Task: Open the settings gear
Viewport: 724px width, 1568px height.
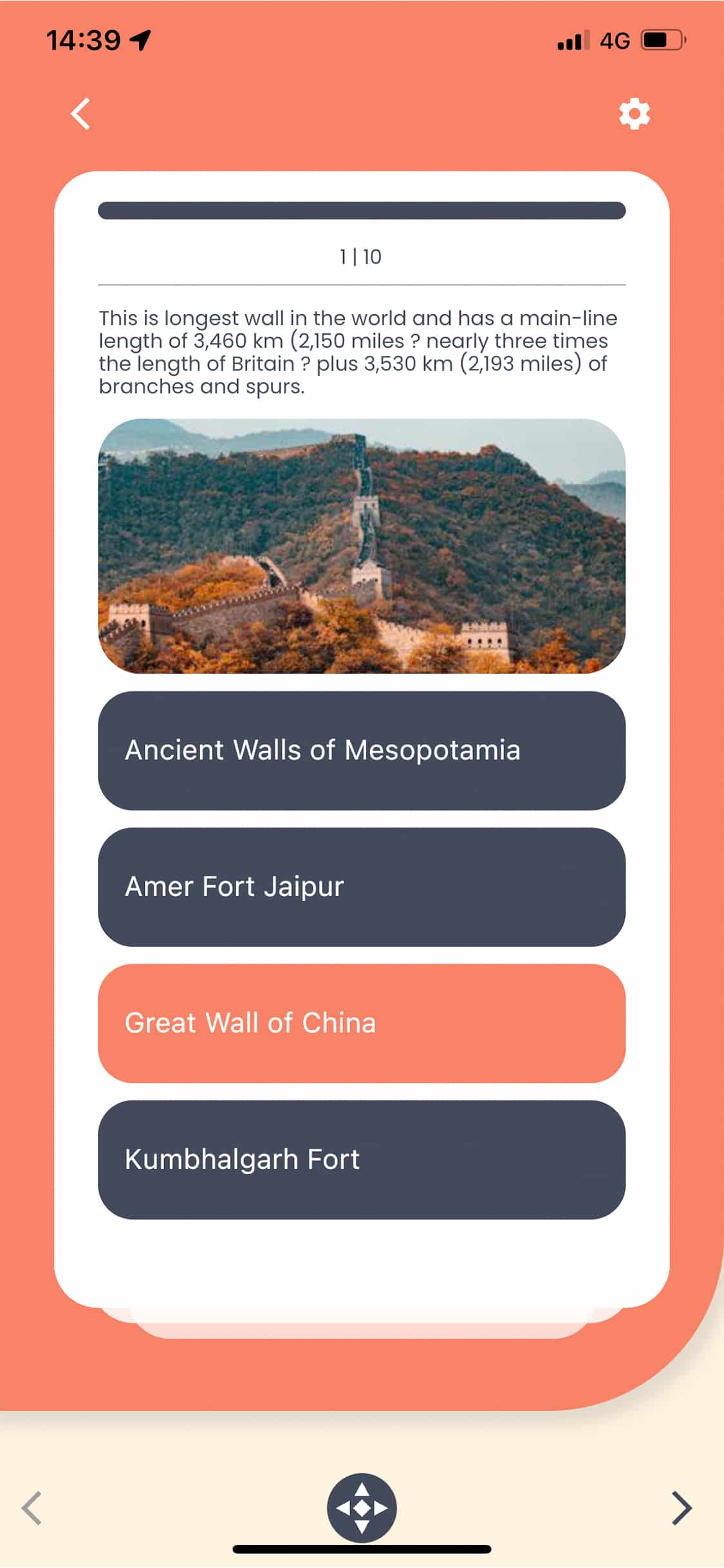Action: coord(634,114)
